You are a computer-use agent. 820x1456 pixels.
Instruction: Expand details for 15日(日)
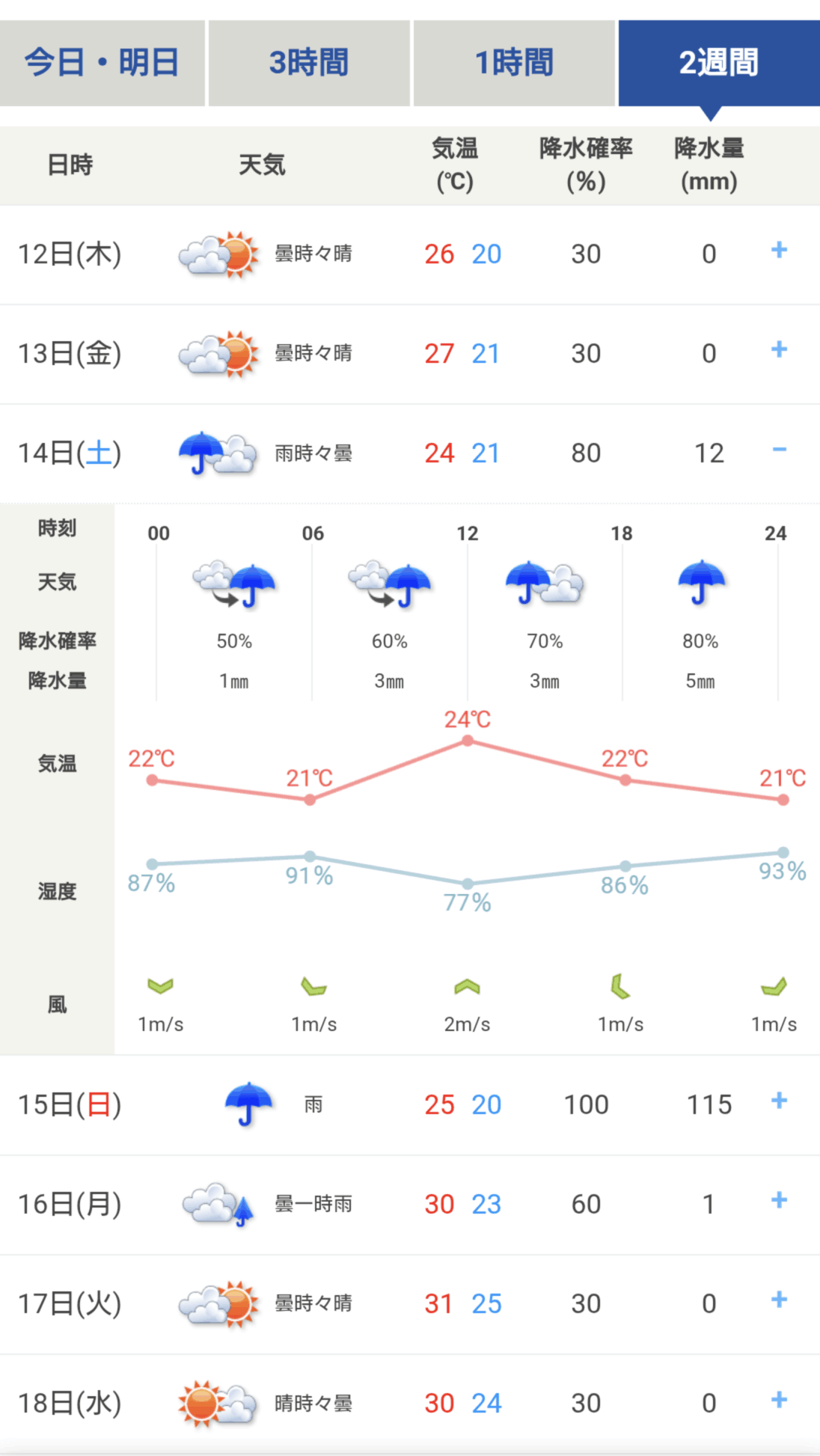coord(779,1101)
